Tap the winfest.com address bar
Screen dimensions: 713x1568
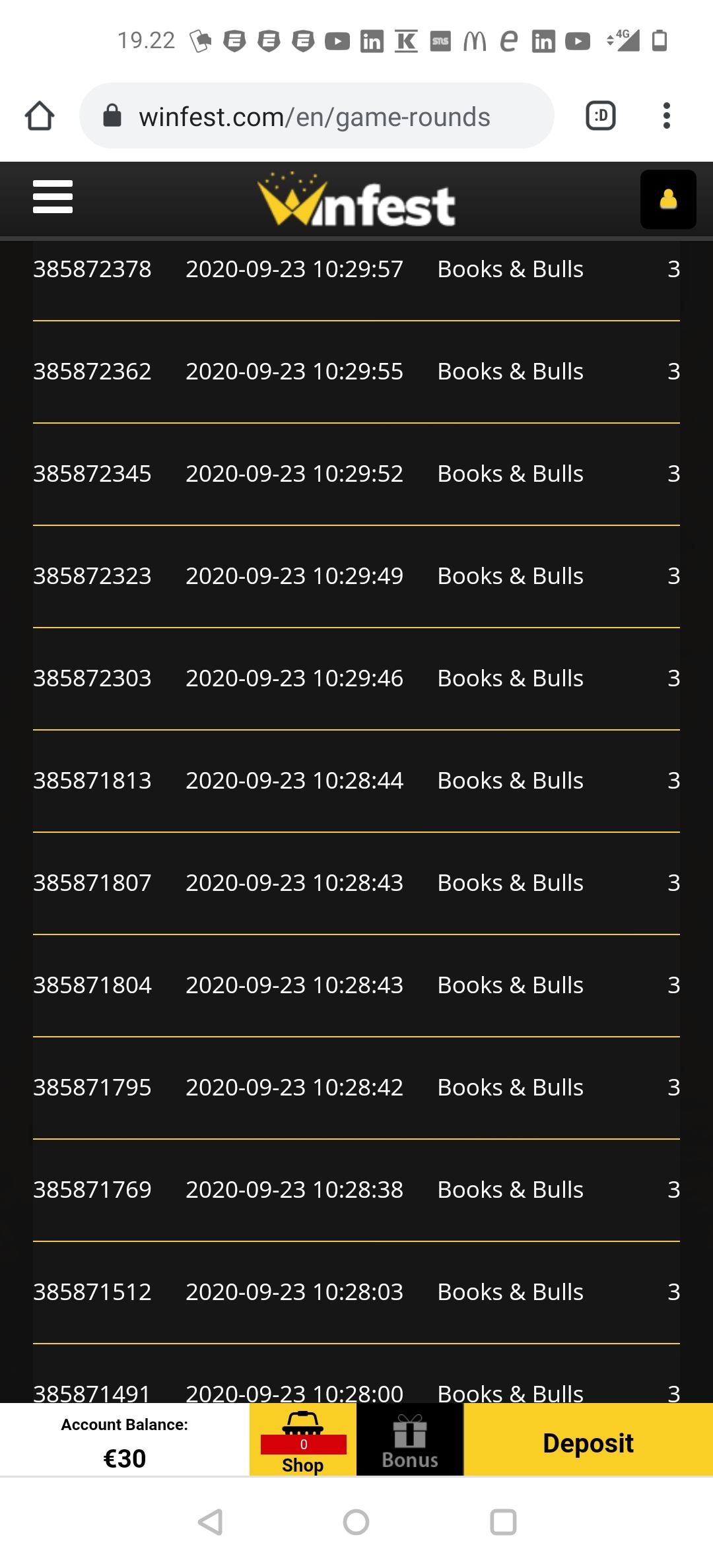point(316,116)
